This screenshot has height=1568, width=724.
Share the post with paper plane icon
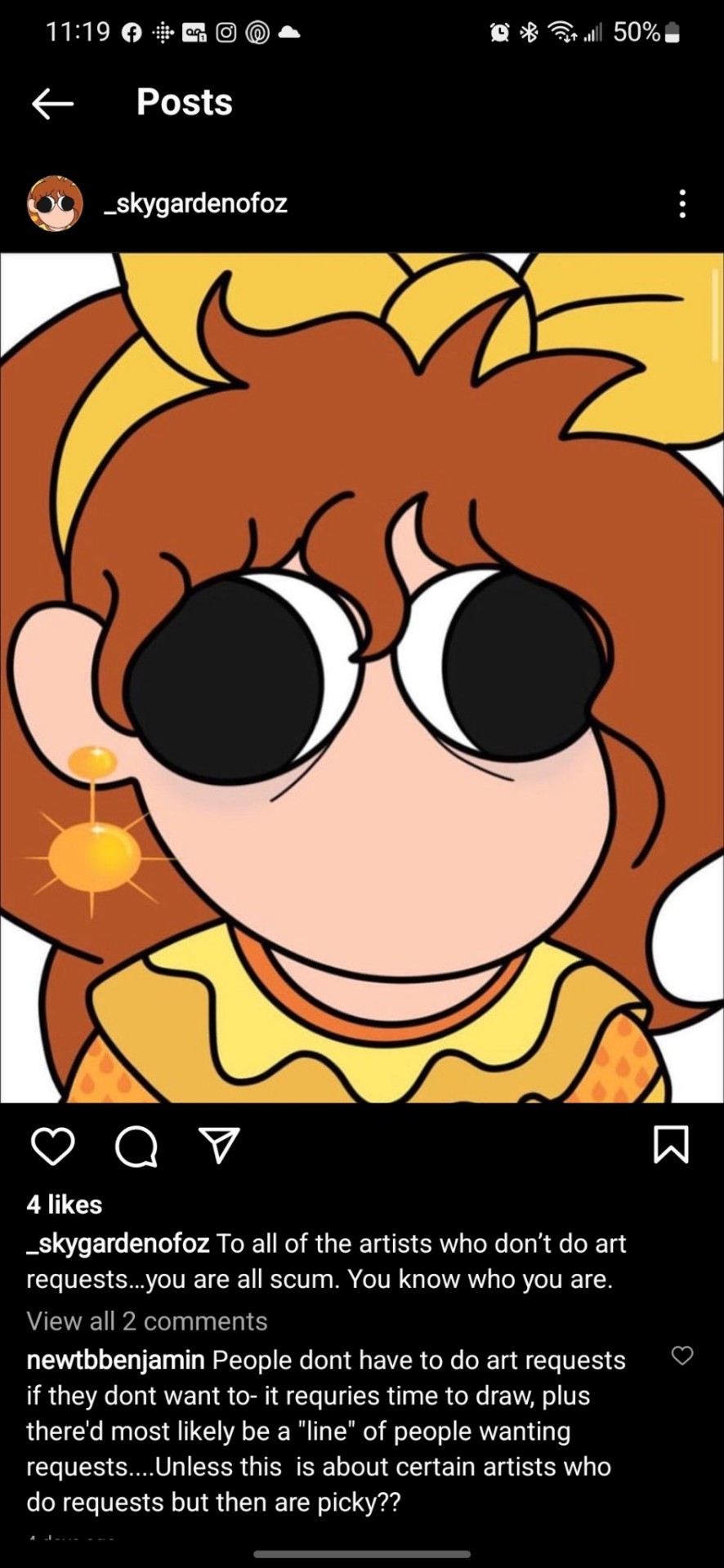point(219,1145)
